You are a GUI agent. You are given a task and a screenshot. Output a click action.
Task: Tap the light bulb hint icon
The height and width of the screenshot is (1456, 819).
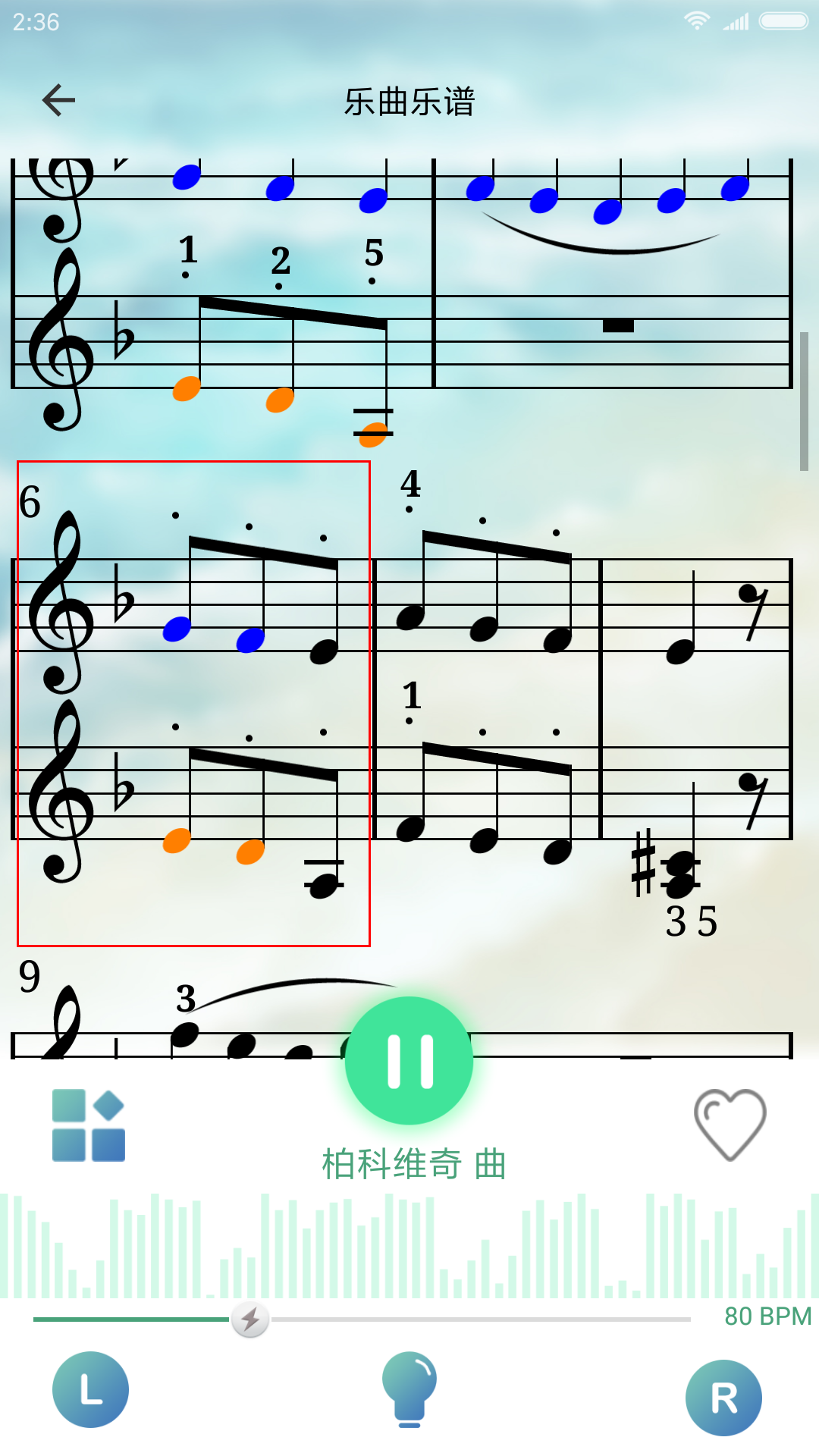coord(409,1389)
